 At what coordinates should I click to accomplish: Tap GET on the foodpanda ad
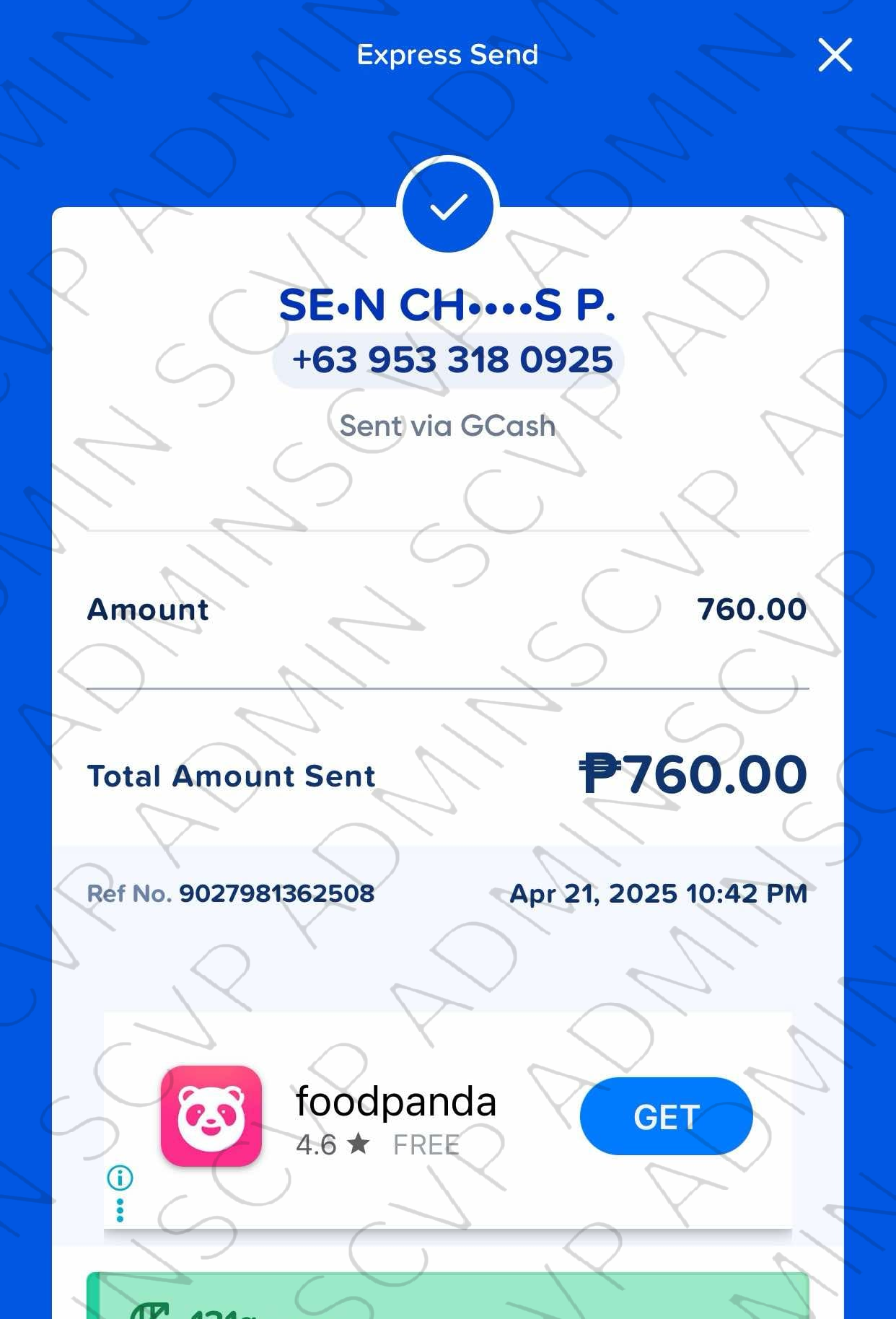pyautogui.click(x=666, y=1116)
